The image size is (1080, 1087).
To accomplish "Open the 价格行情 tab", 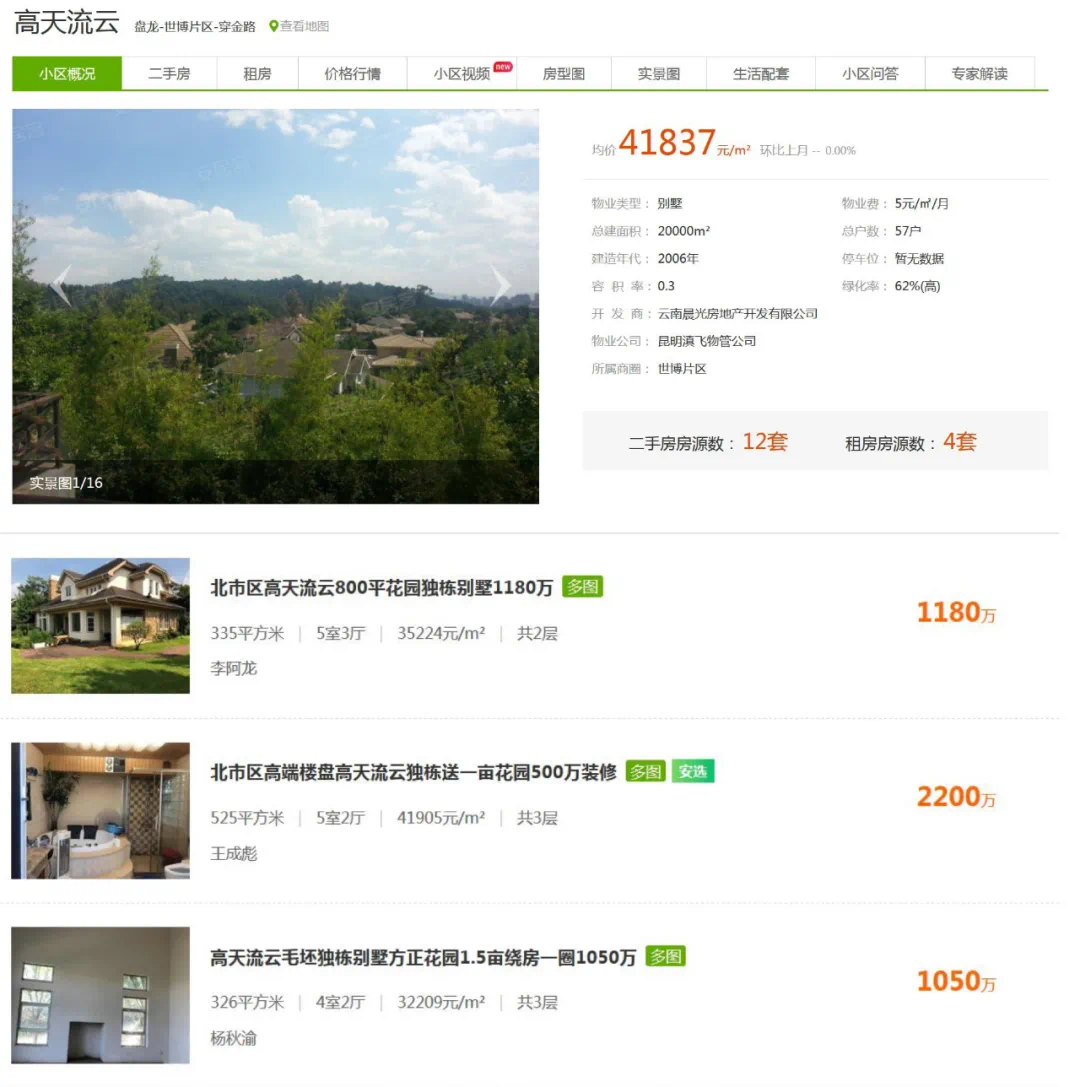I will coord(352,74).
